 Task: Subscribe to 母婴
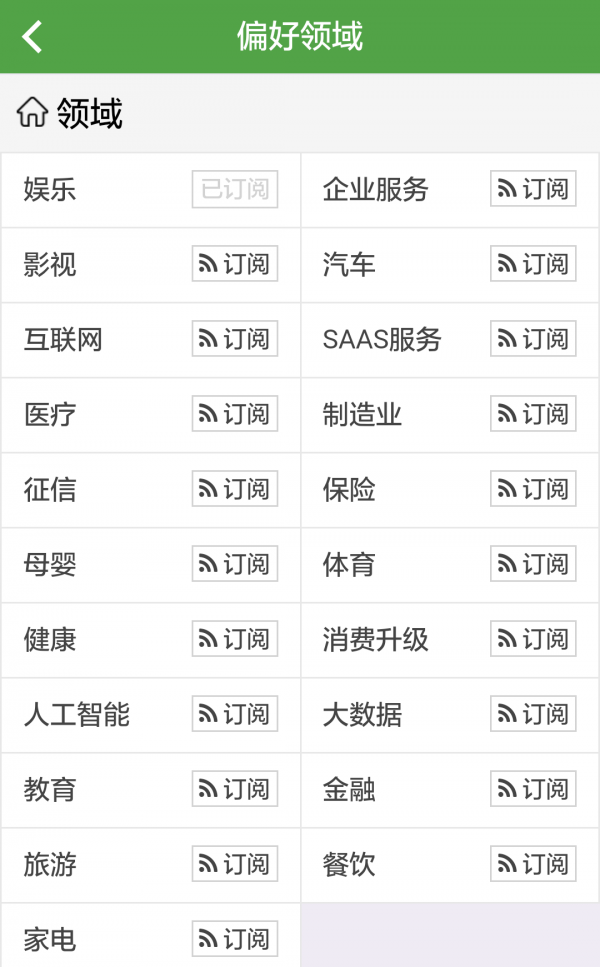coord(235,564)
